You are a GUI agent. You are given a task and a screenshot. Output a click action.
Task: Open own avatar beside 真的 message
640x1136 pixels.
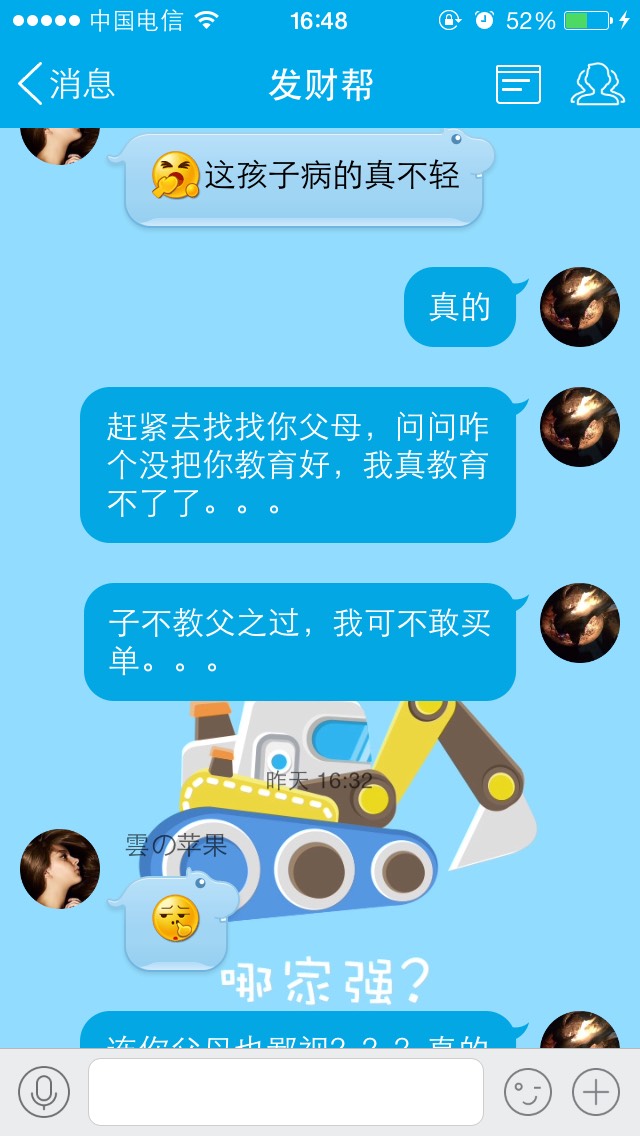point(580,307)
